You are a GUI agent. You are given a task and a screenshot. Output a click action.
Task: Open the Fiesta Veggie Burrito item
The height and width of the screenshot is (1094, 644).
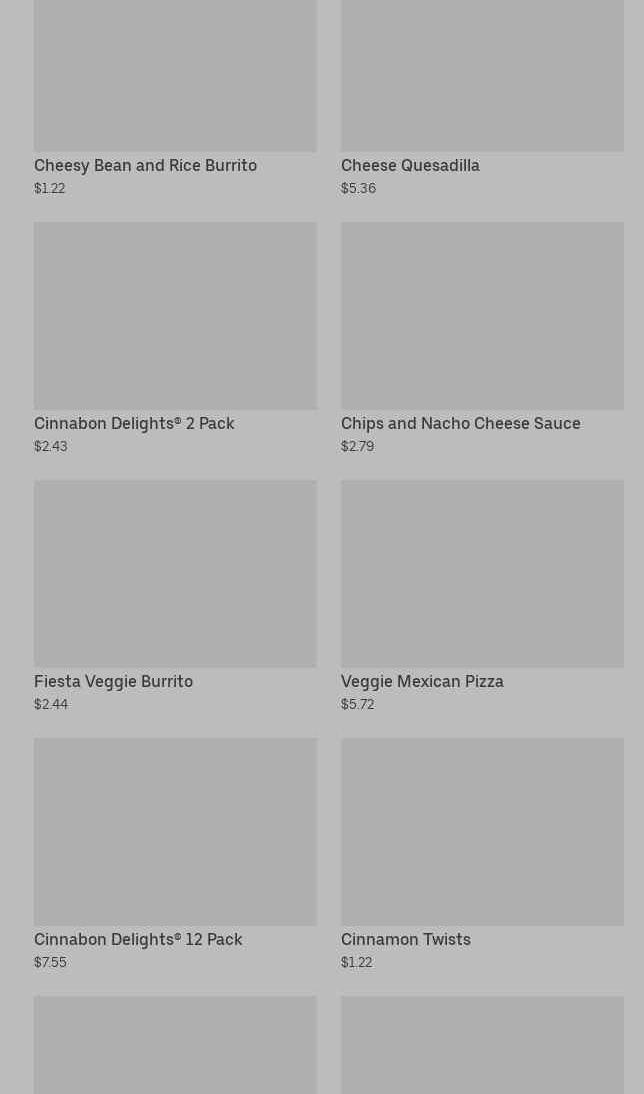[x=175, y=597]
